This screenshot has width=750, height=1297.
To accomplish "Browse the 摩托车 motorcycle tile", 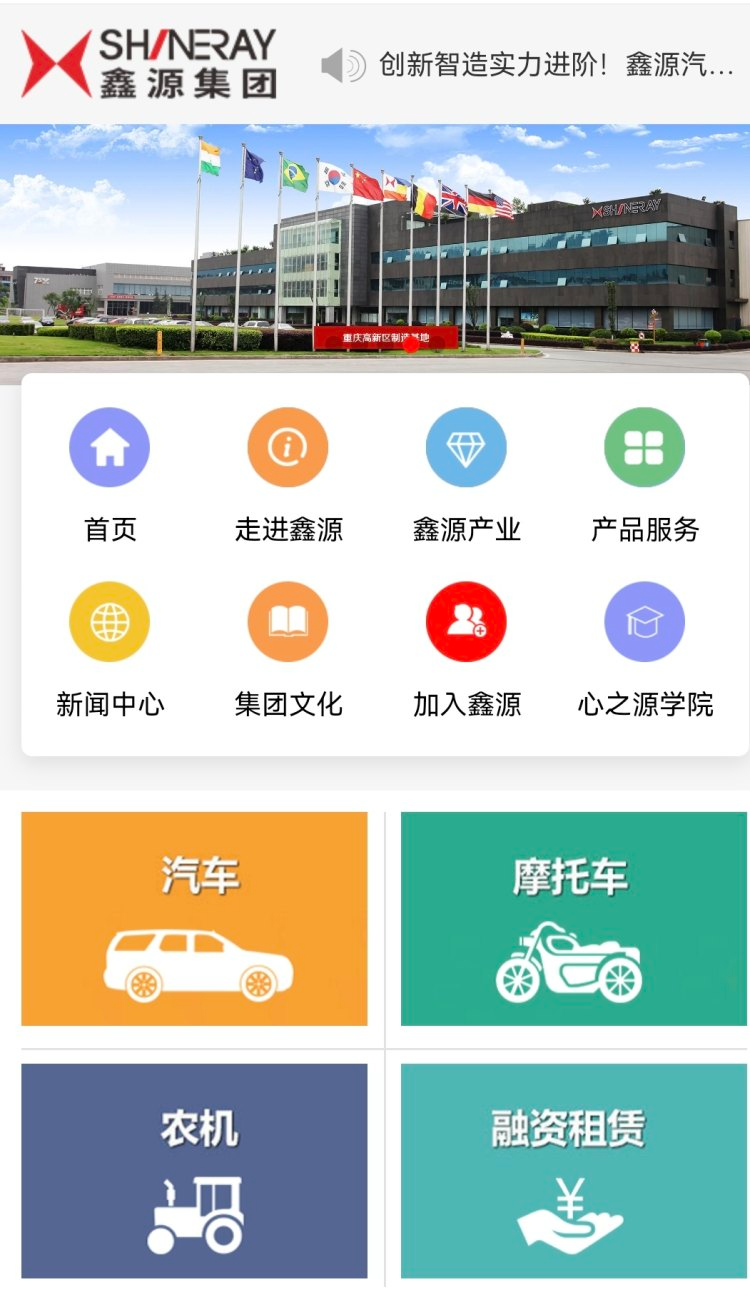I will [x=574, y=918].
